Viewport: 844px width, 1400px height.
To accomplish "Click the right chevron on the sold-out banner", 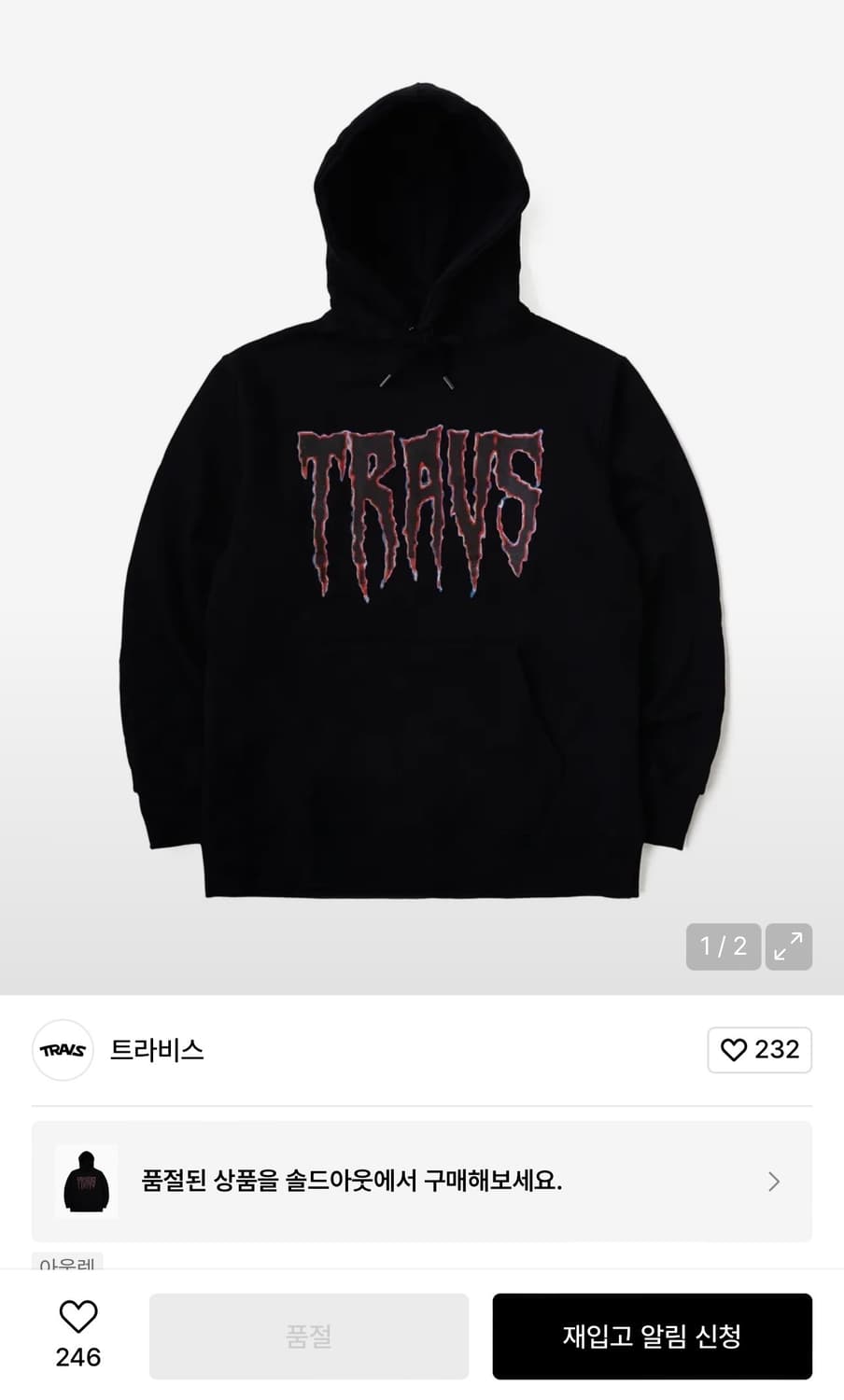I will click(771, 1182).
